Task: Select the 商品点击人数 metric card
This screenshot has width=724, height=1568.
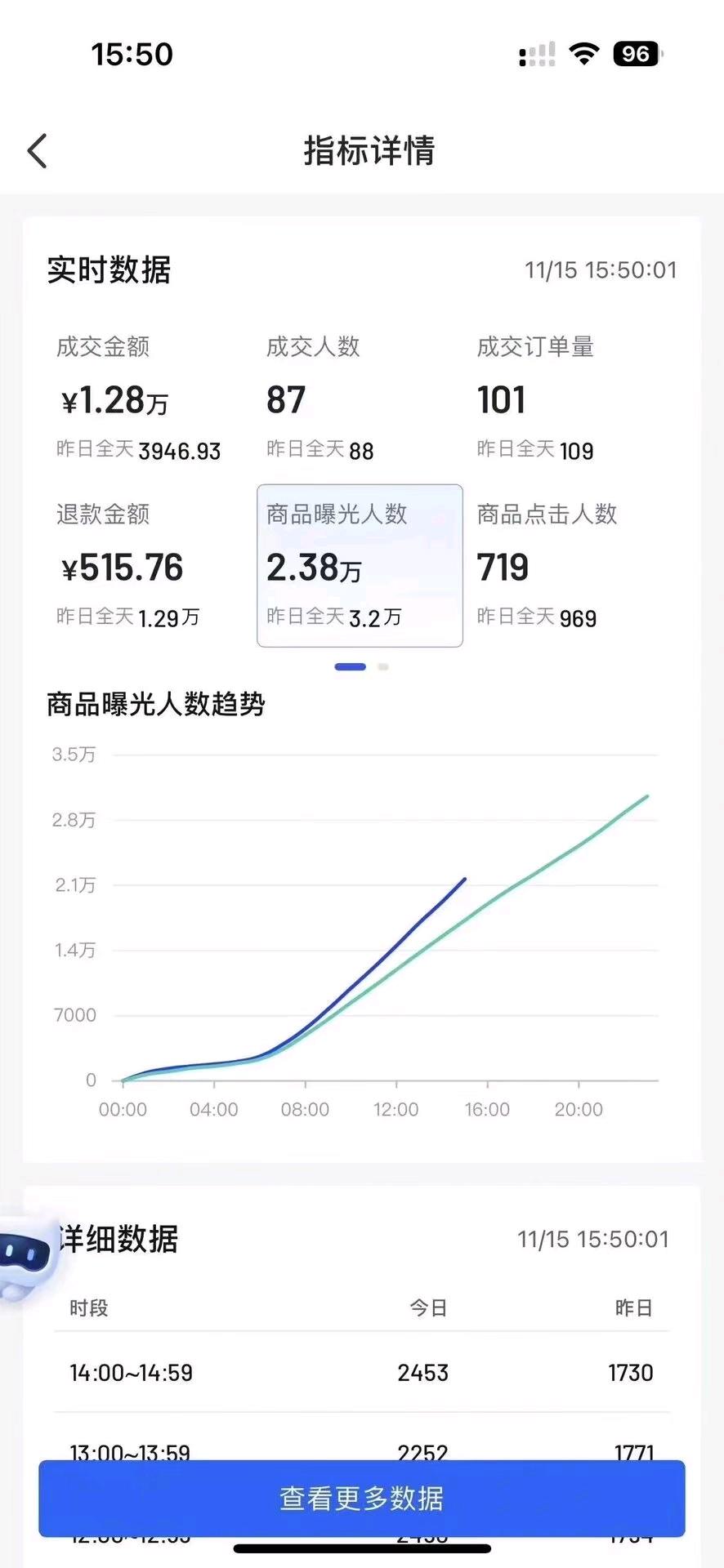Action: tap(572, 567)
